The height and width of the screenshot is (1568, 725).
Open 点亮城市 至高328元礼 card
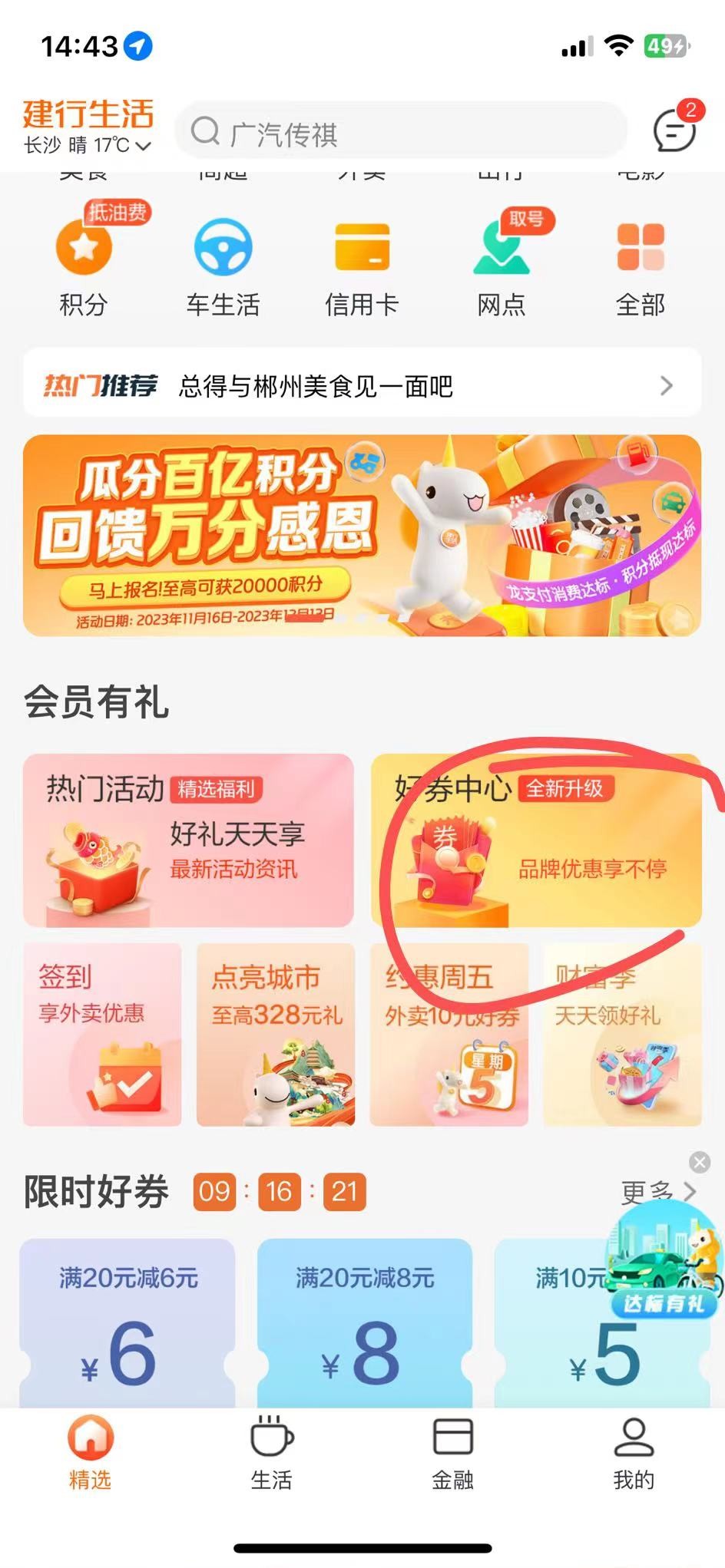pos(276,1035)
